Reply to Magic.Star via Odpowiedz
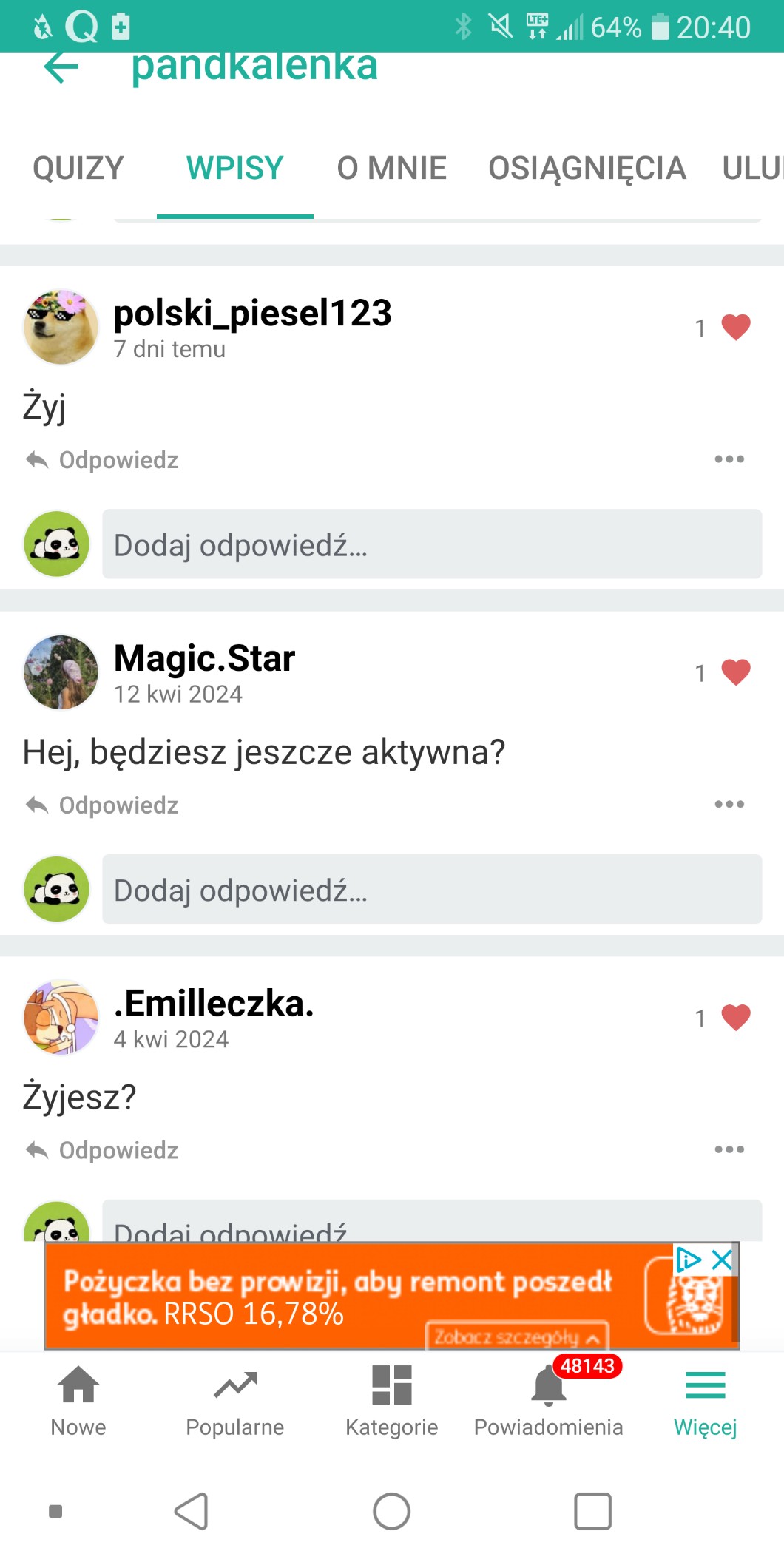The width and height of the screenshot is (784, 1568). coord(104,805)
